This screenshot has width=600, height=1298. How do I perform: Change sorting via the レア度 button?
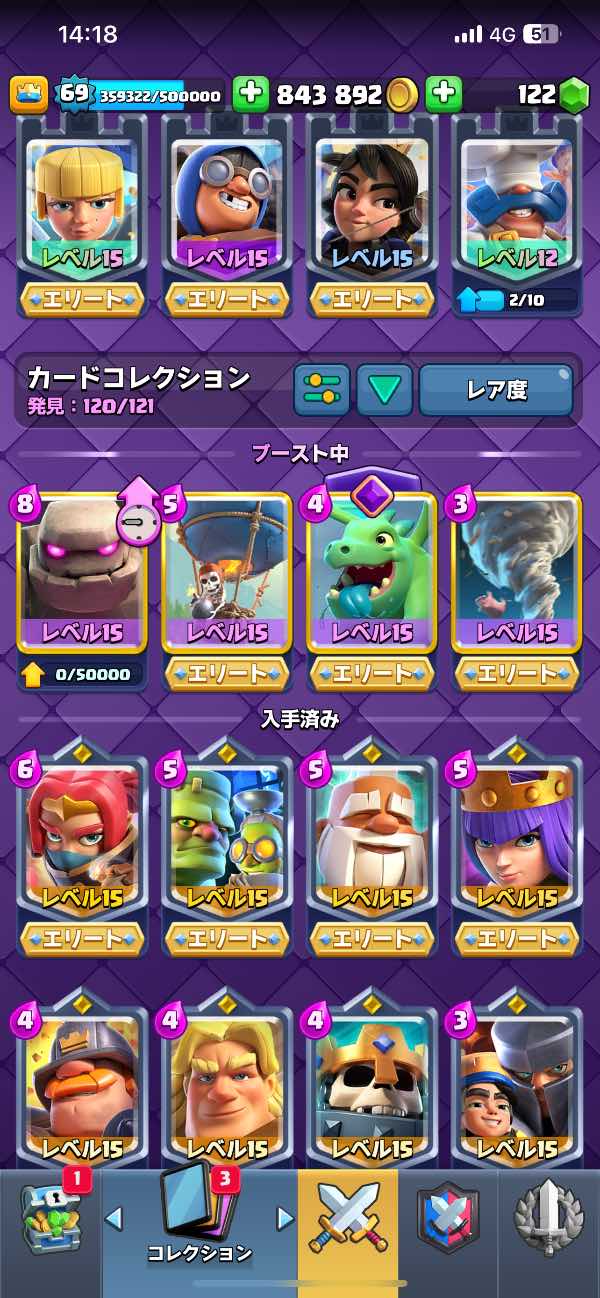tap(496, 391)
